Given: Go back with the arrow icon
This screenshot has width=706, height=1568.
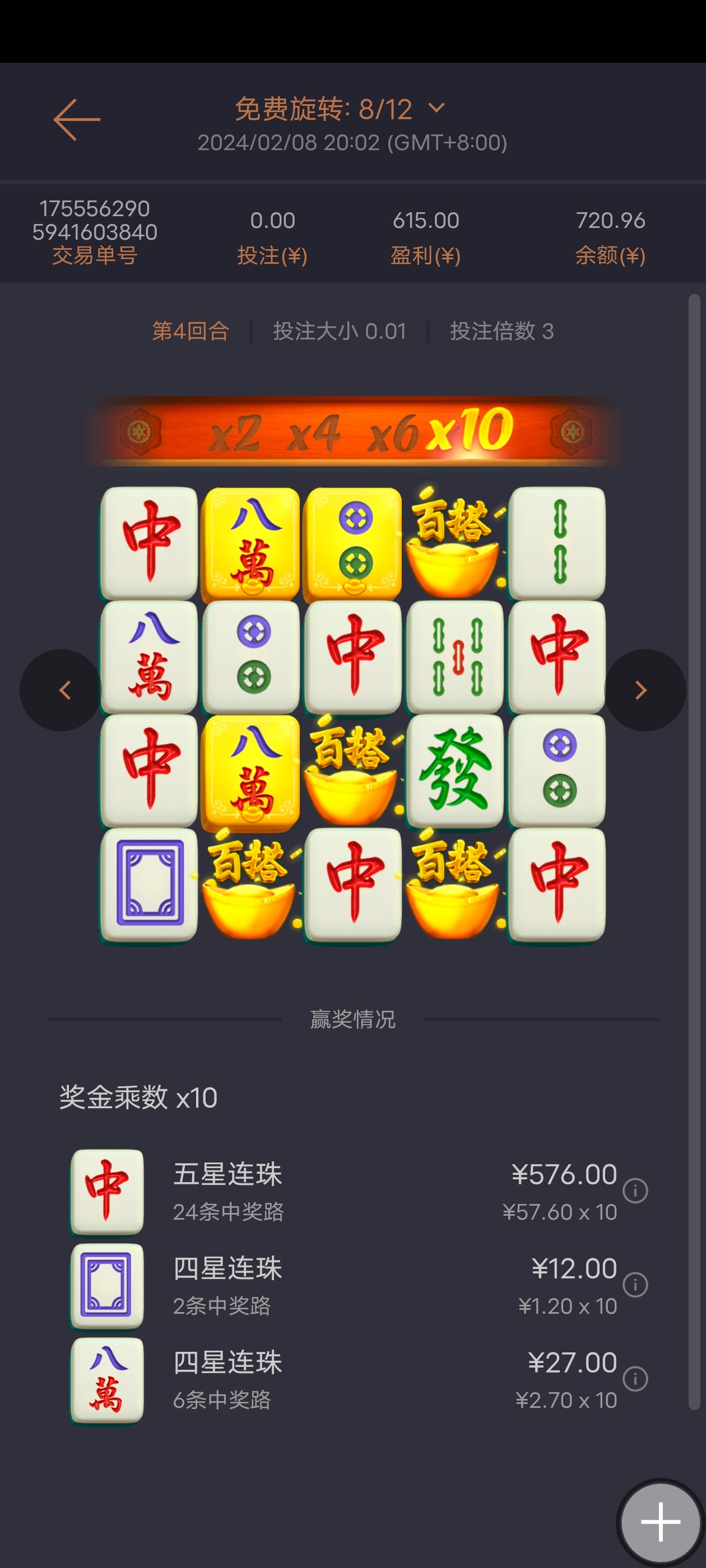Looking at the screenshot, I should pyautogui.click(x=77, y=120).
